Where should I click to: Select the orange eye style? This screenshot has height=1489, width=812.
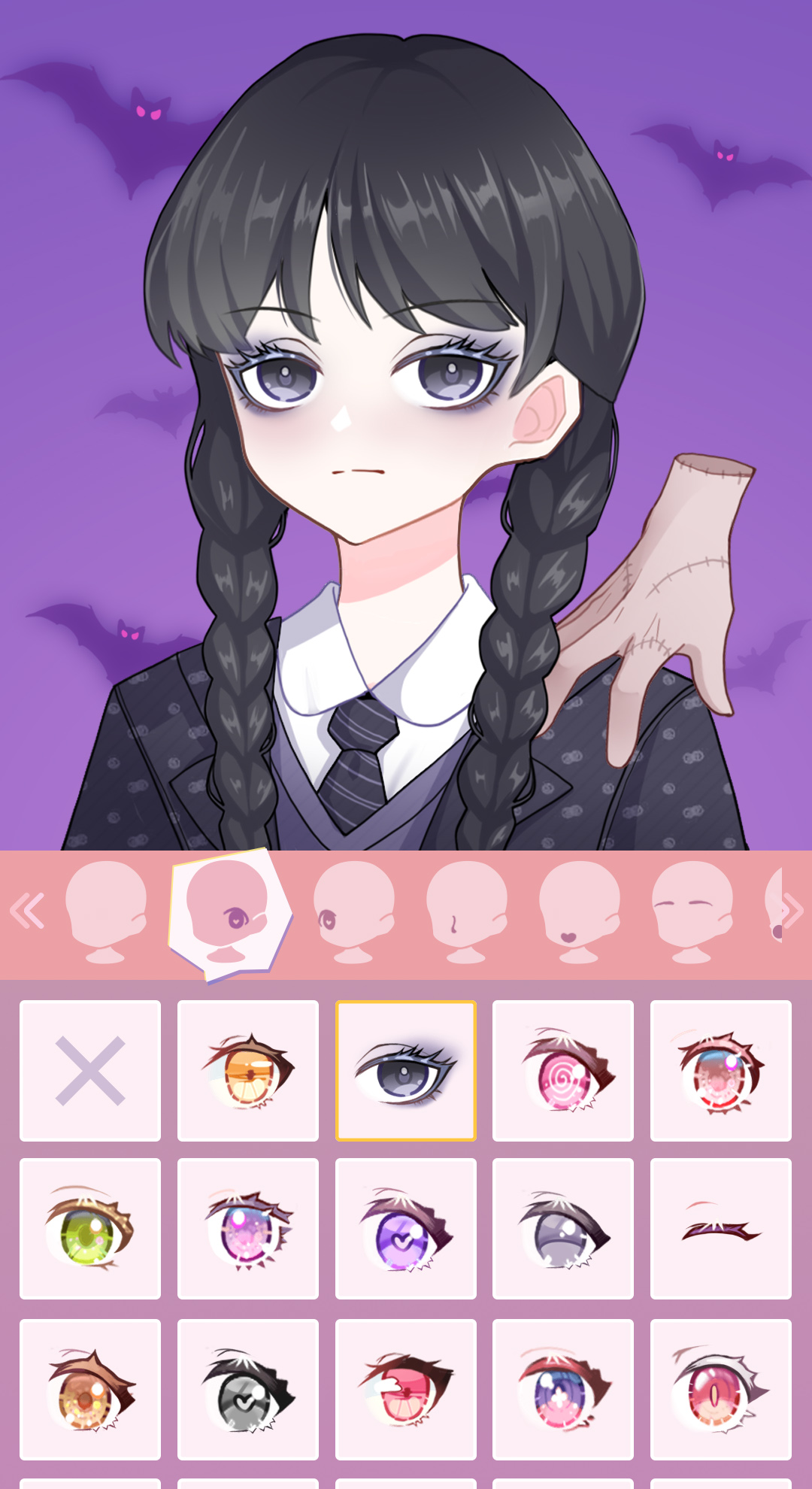[248, 1071]
